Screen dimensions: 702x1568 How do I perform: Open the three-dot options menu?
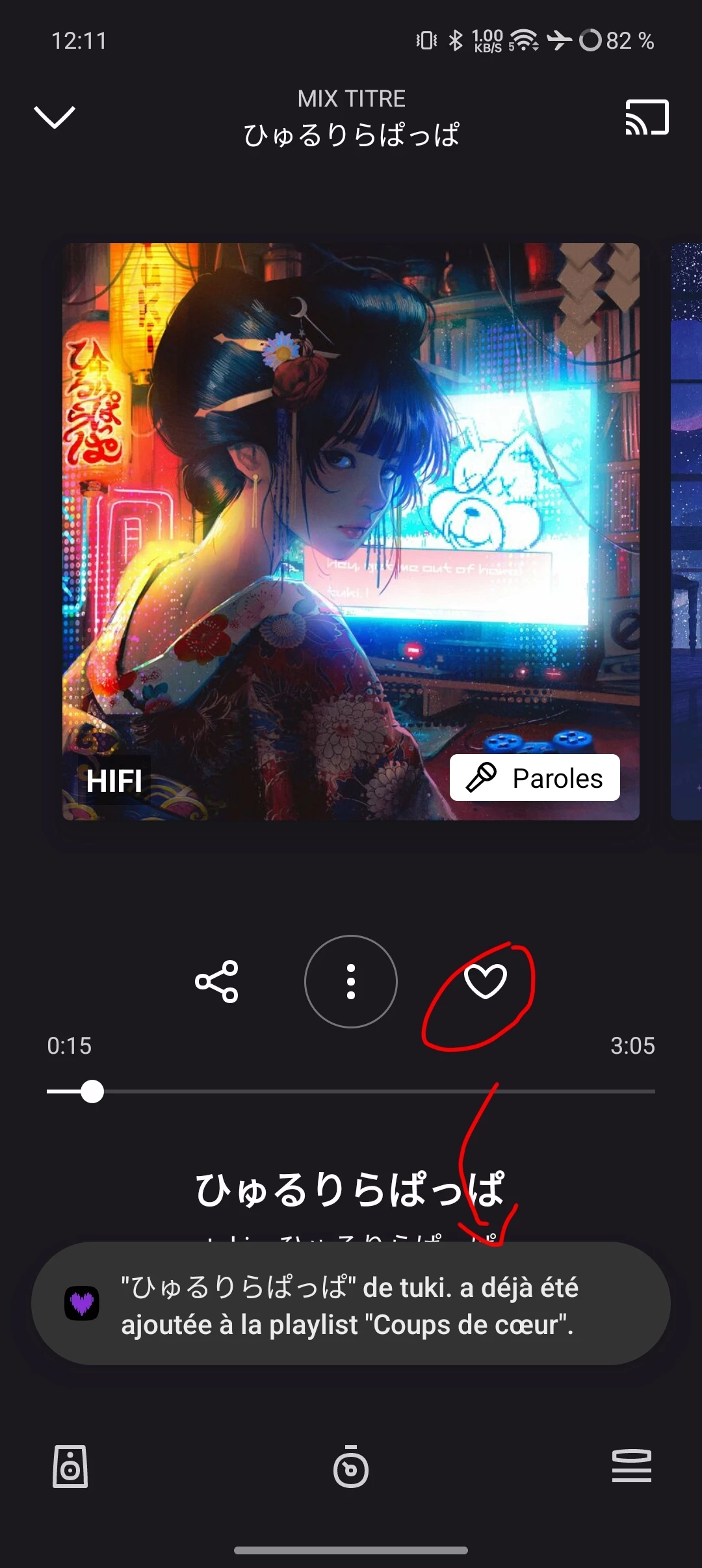[351, 981]
